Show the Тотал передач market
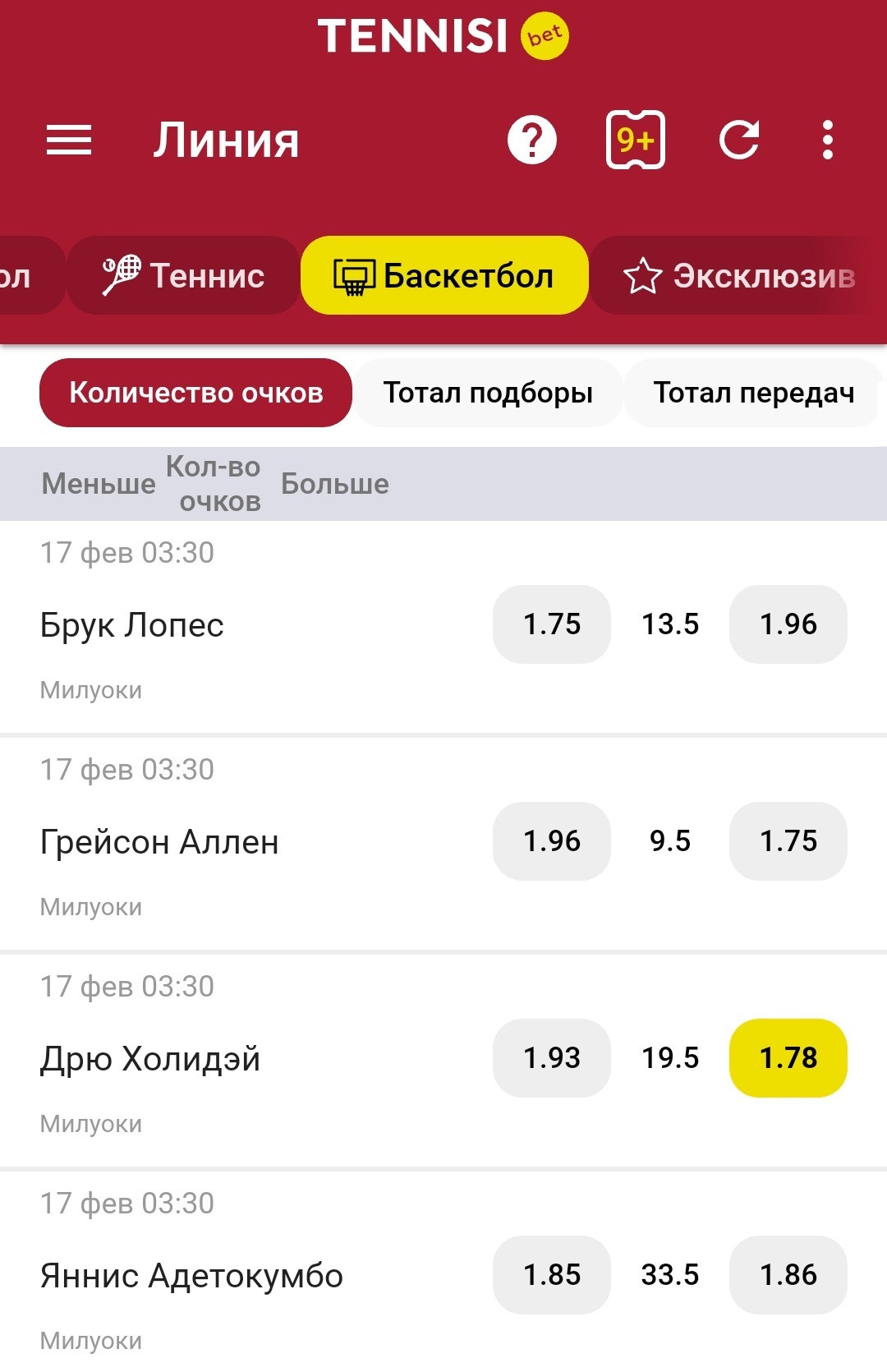 click(753, 393)
